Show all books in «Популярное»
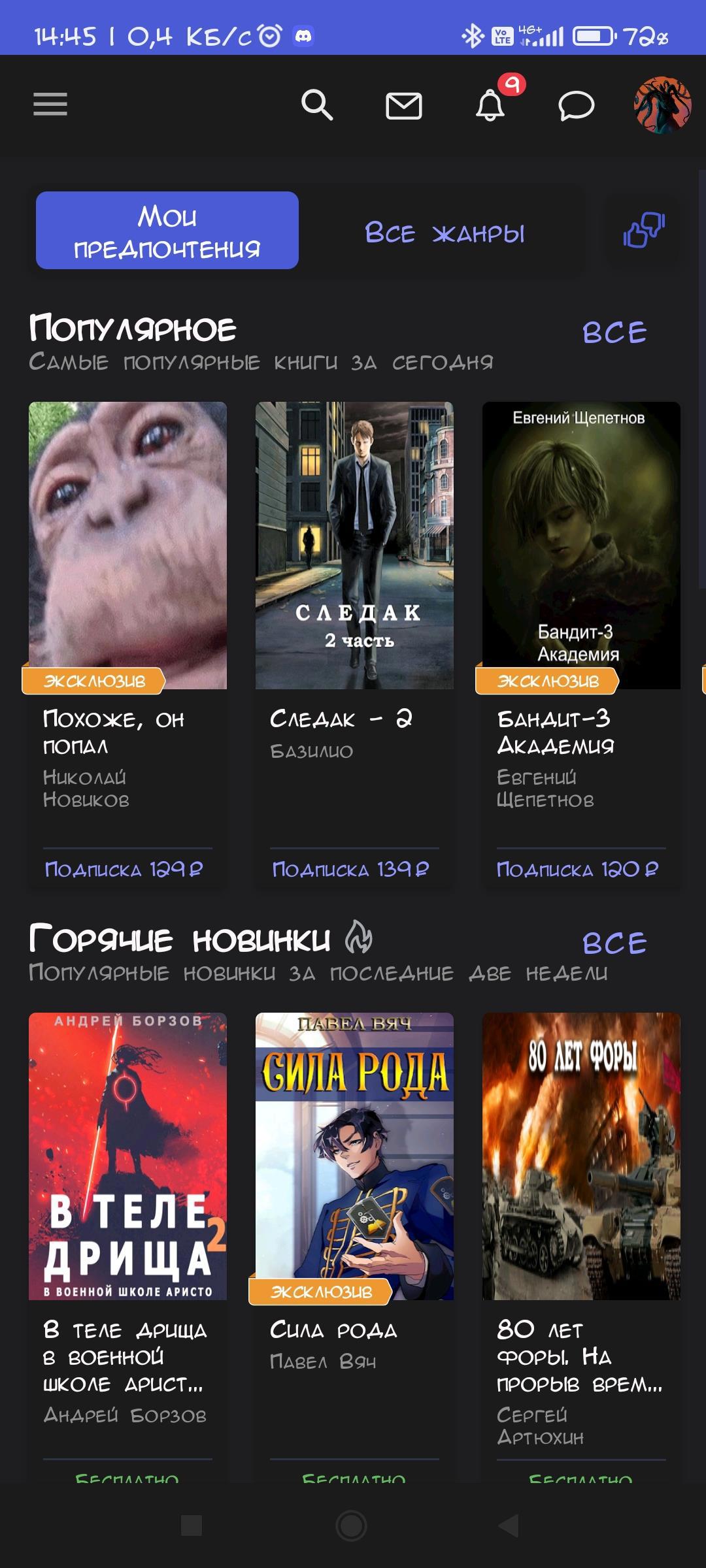 point(614,333)
